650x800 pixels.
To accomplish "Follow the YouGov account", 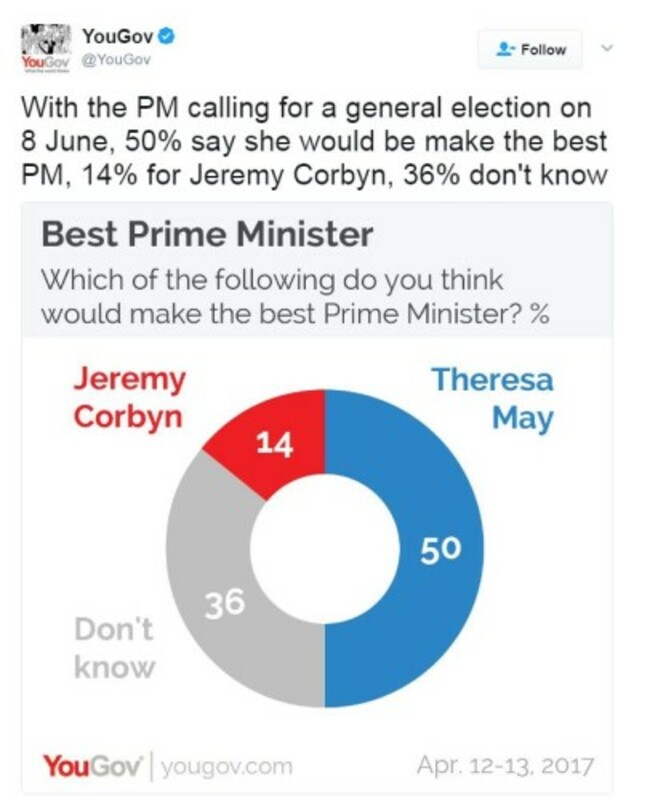I will 531,49.
